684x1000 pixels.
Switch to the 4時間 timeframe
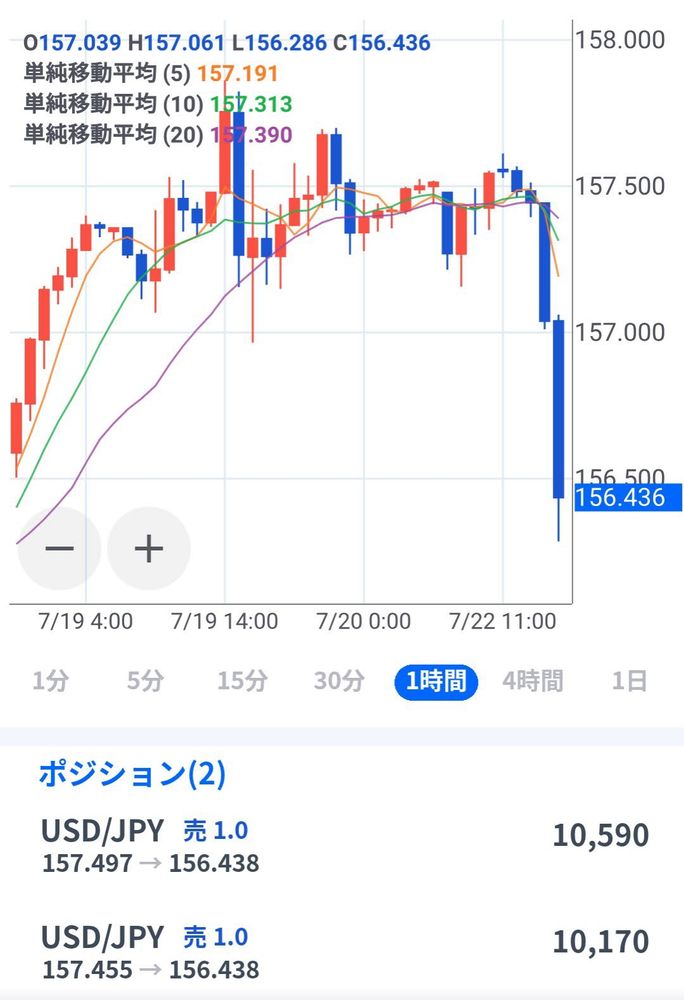coord(532,682)
